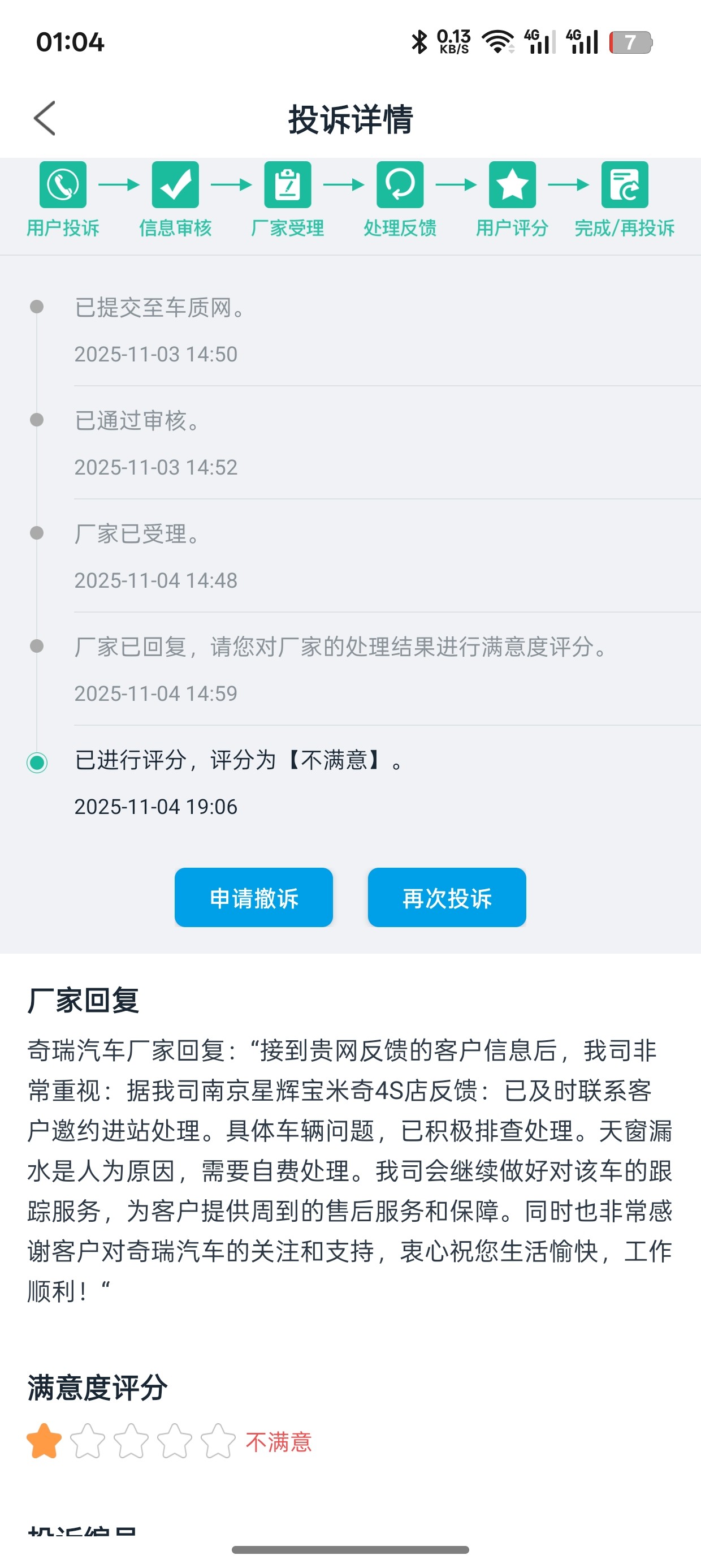Tap the 申请撤诉 button

click(x=254, y=897)
